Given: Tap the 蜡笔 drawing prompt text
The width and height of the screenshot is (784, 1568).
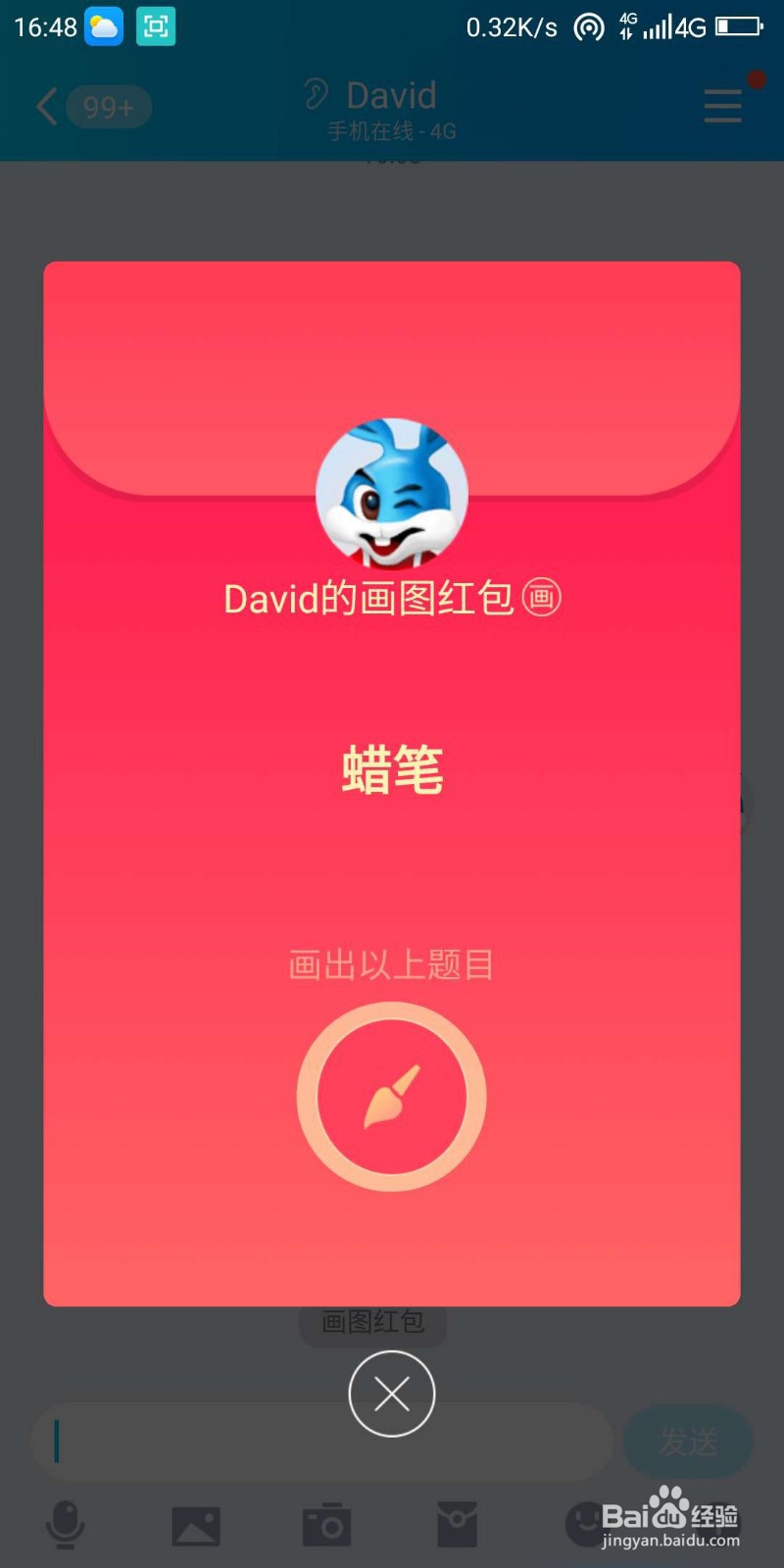Looking at the screenshot, I should (x=391, y=770).
